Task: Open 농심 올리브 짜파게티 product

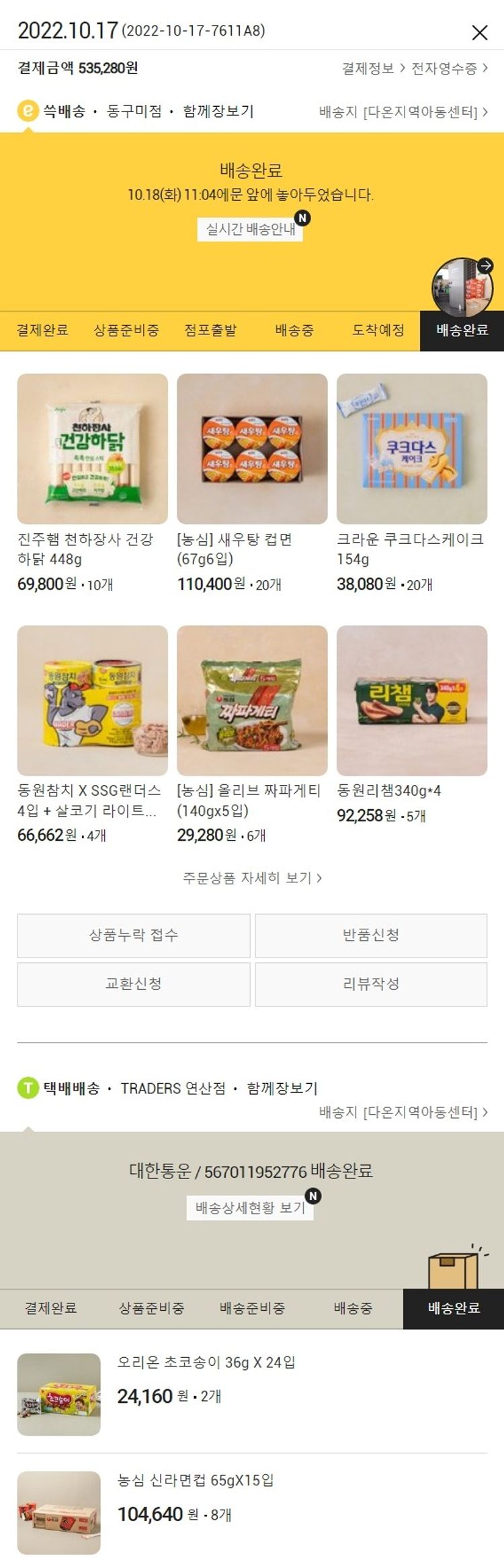Action: click(x=252, y=700)
